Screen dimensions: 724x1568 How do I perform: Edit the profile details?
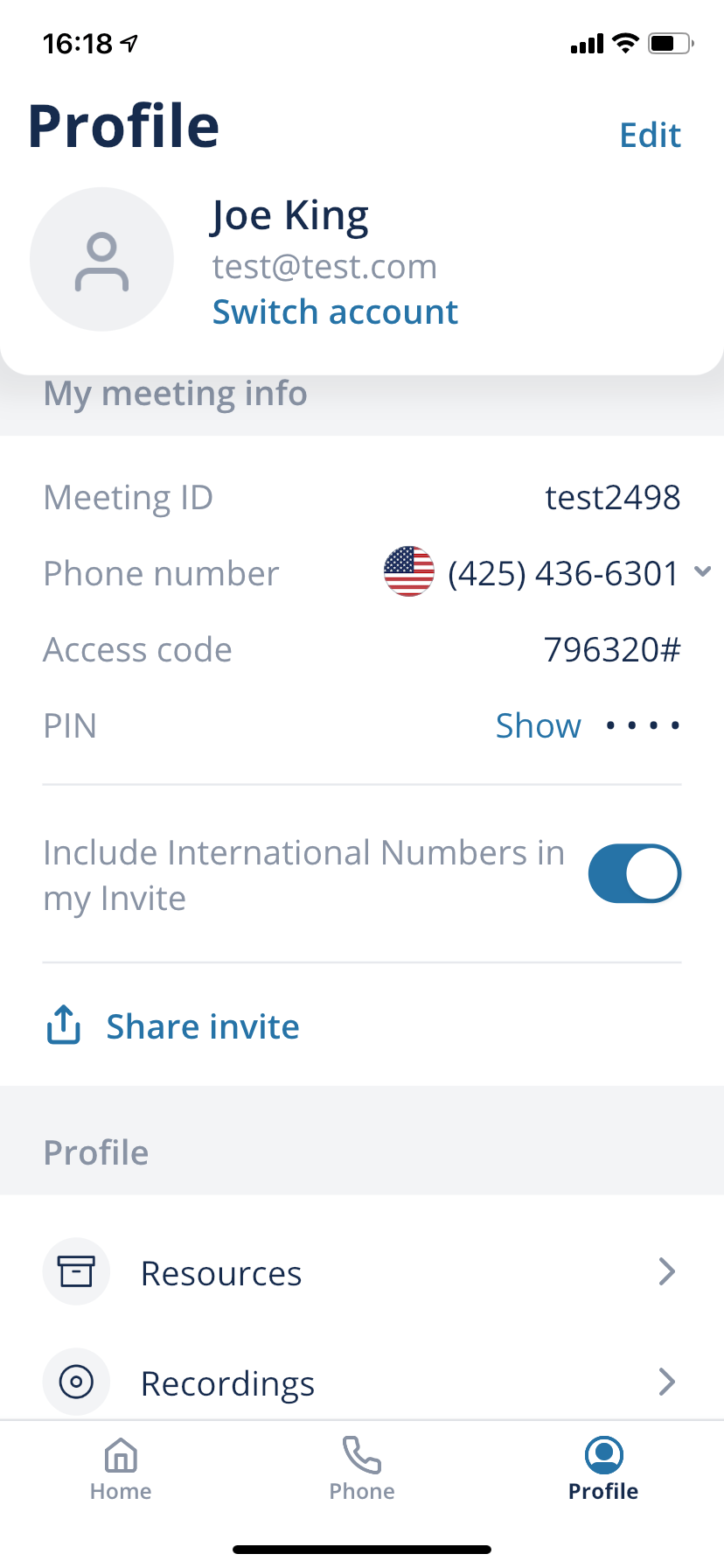pyautogui.click(x=650, y=136)
